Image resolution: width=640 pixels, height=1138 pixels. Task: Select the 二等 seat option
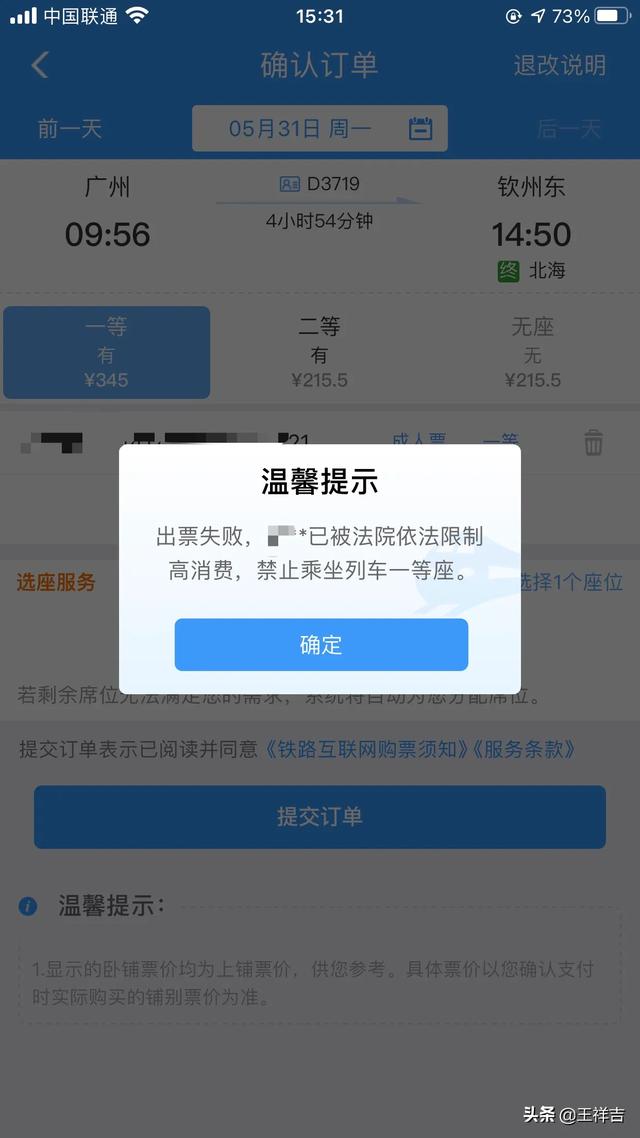[x=319, y=352]
